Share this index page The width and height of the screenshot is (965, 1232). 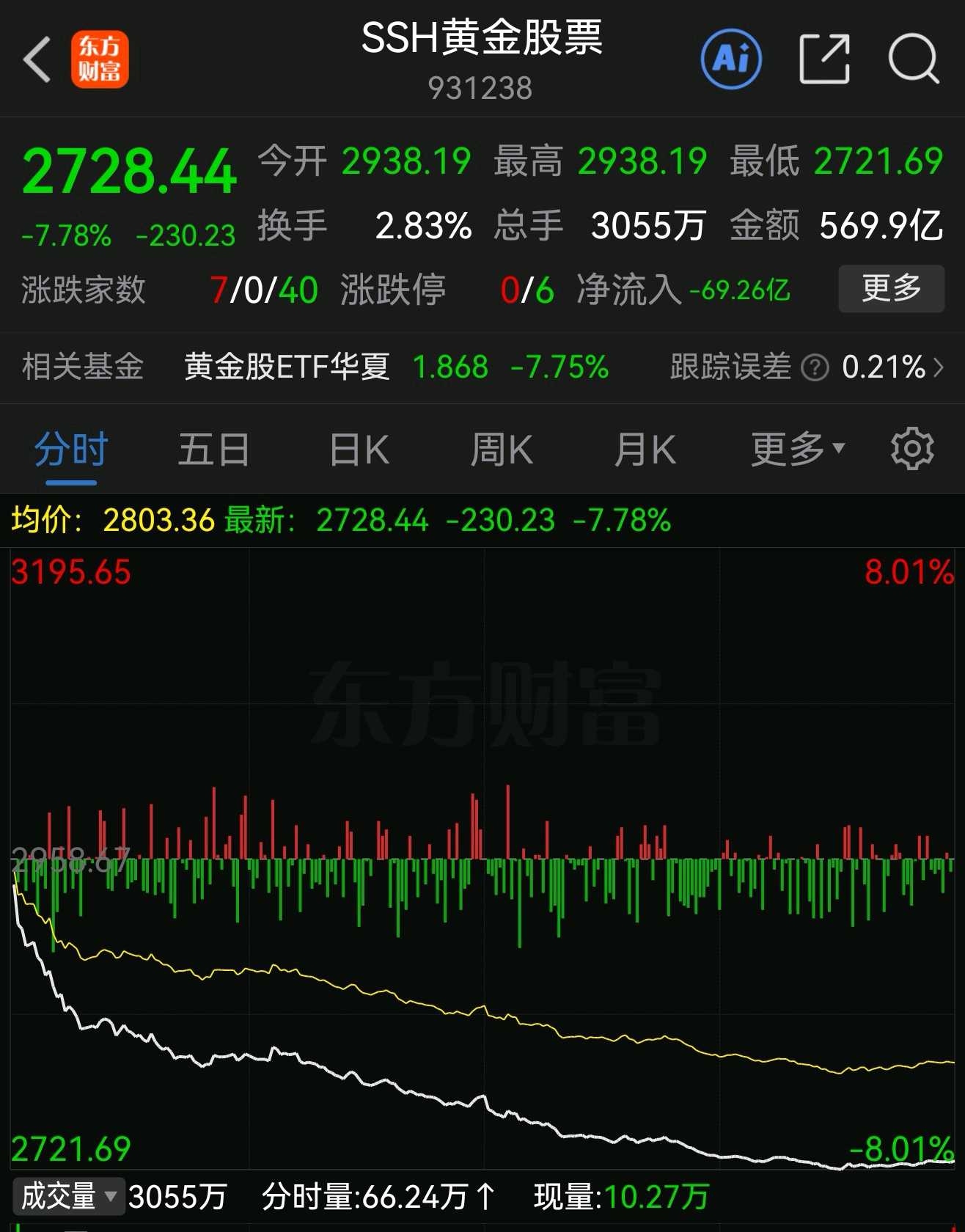tap(824, 59)
